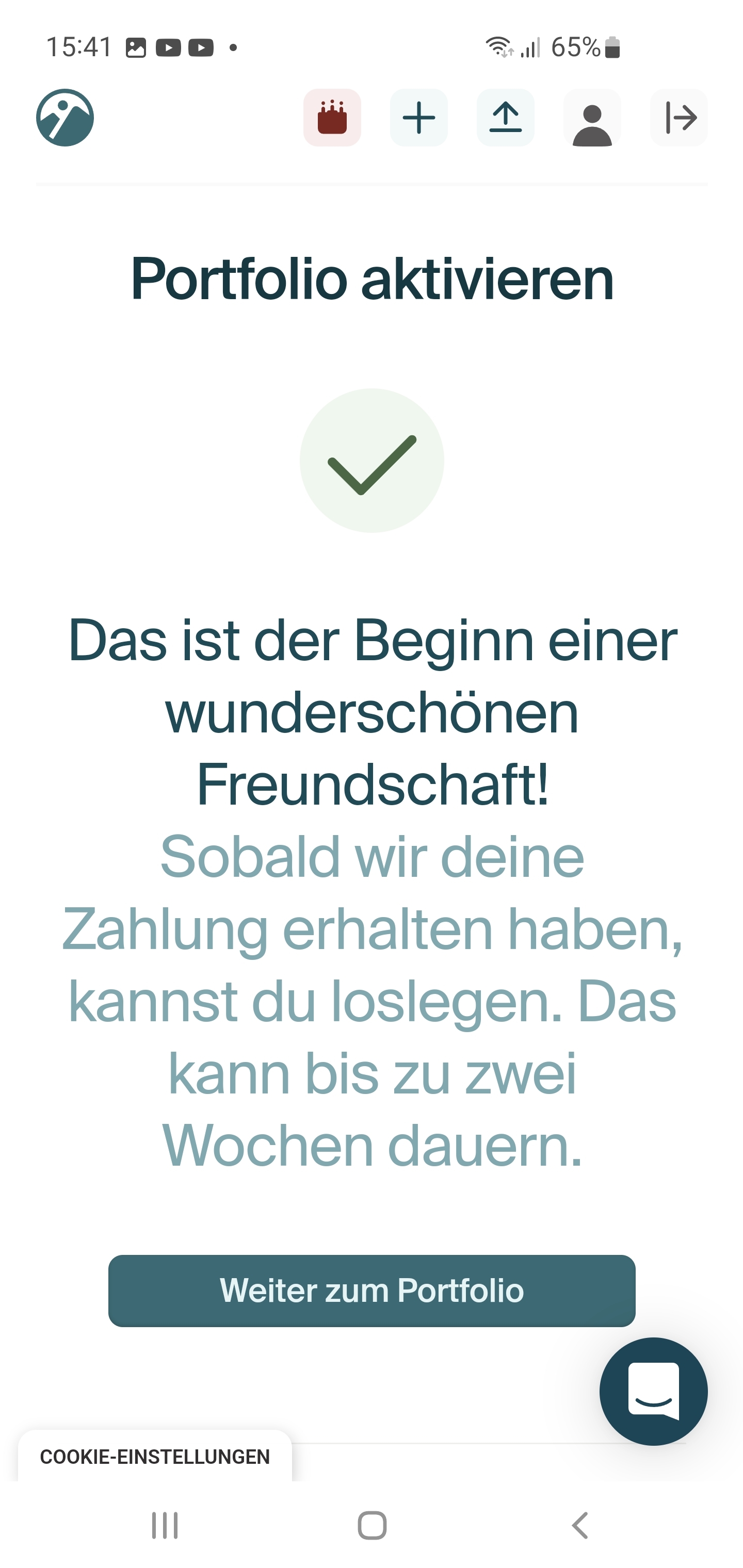Show recent apps from the navigation bar
The height and width of the screenshot is (1568, 743).
click(165, 1525)
